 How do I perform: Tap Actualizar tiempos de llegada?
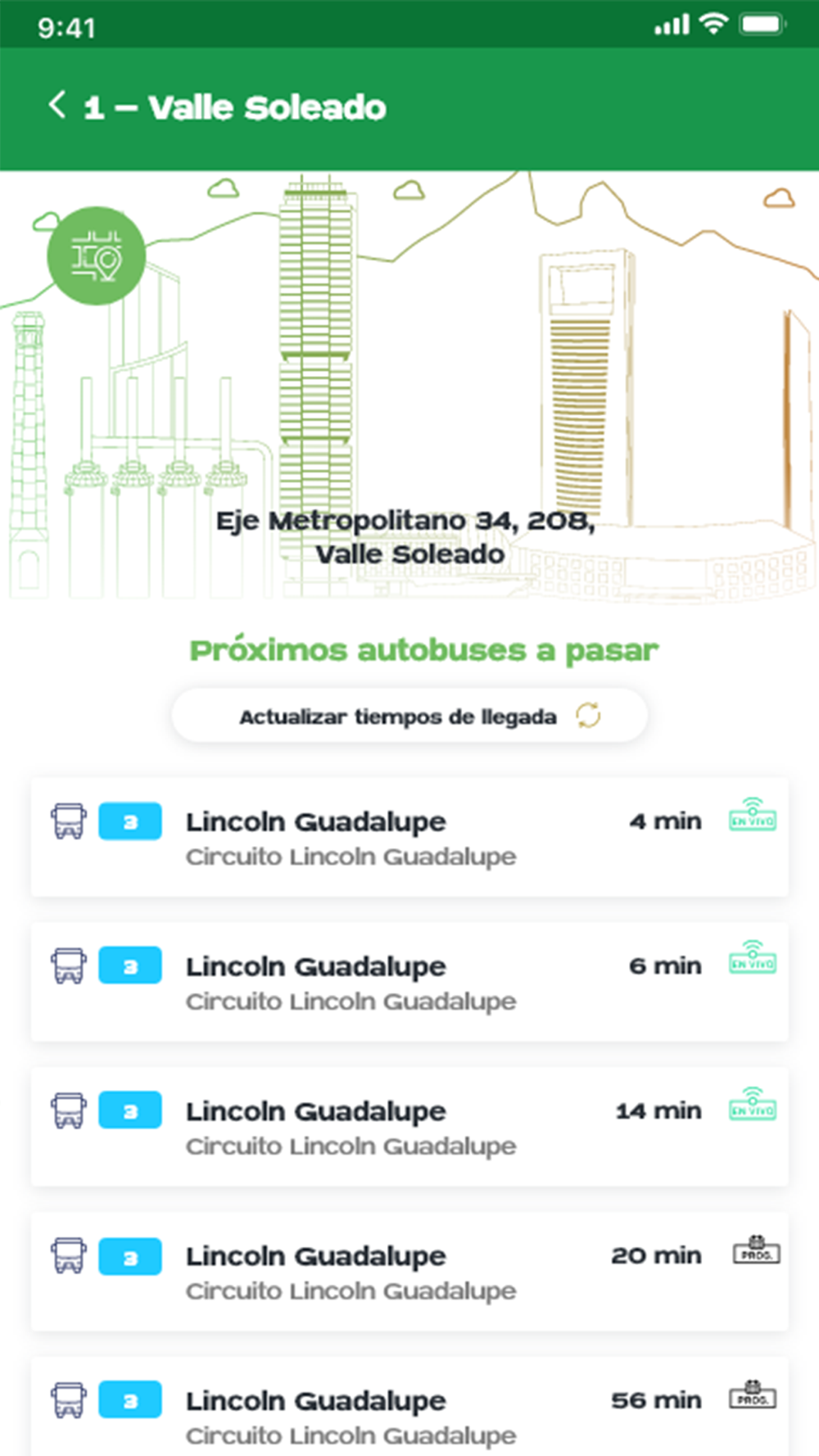coord(409,716)
